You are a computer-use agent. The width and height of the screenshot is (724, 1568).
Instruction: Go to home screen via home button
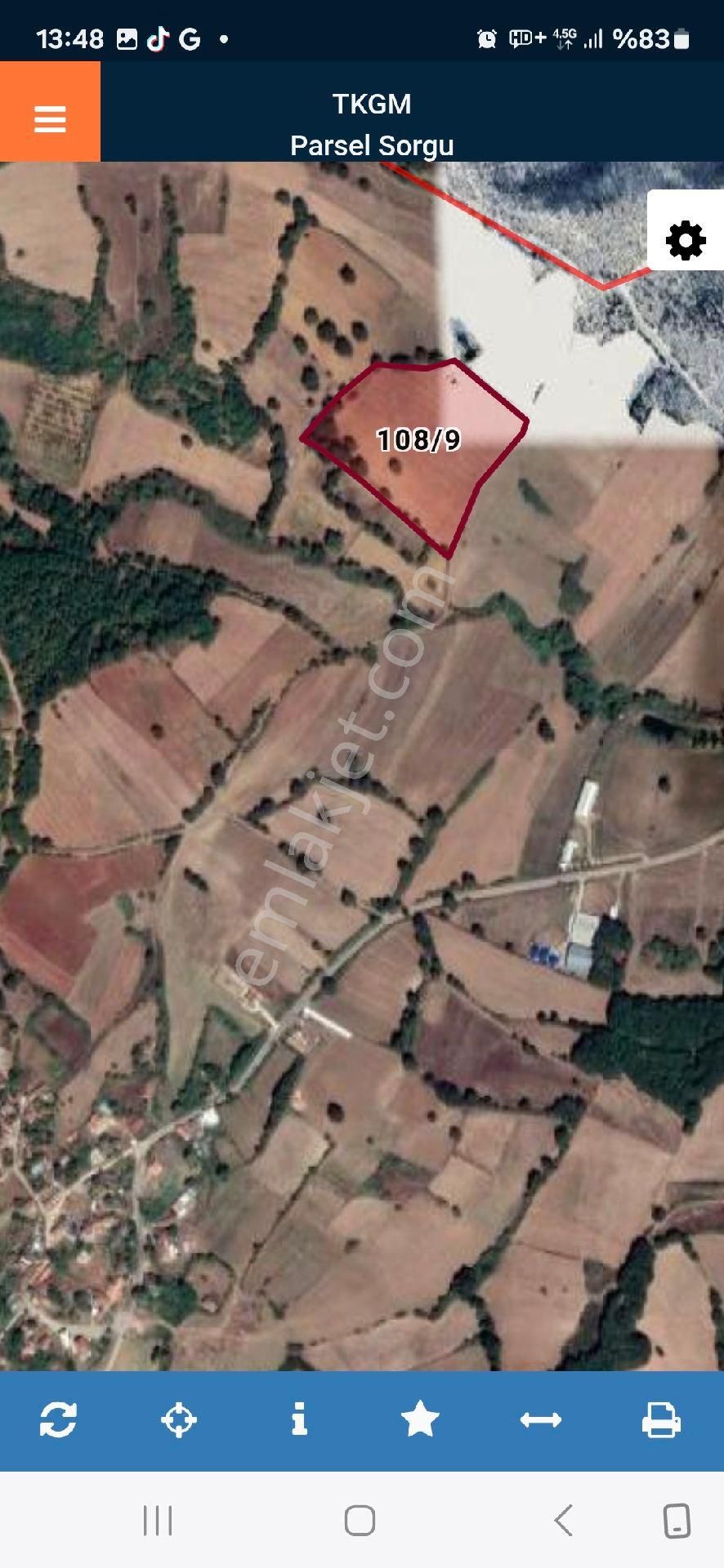(x=360, y=1521)
